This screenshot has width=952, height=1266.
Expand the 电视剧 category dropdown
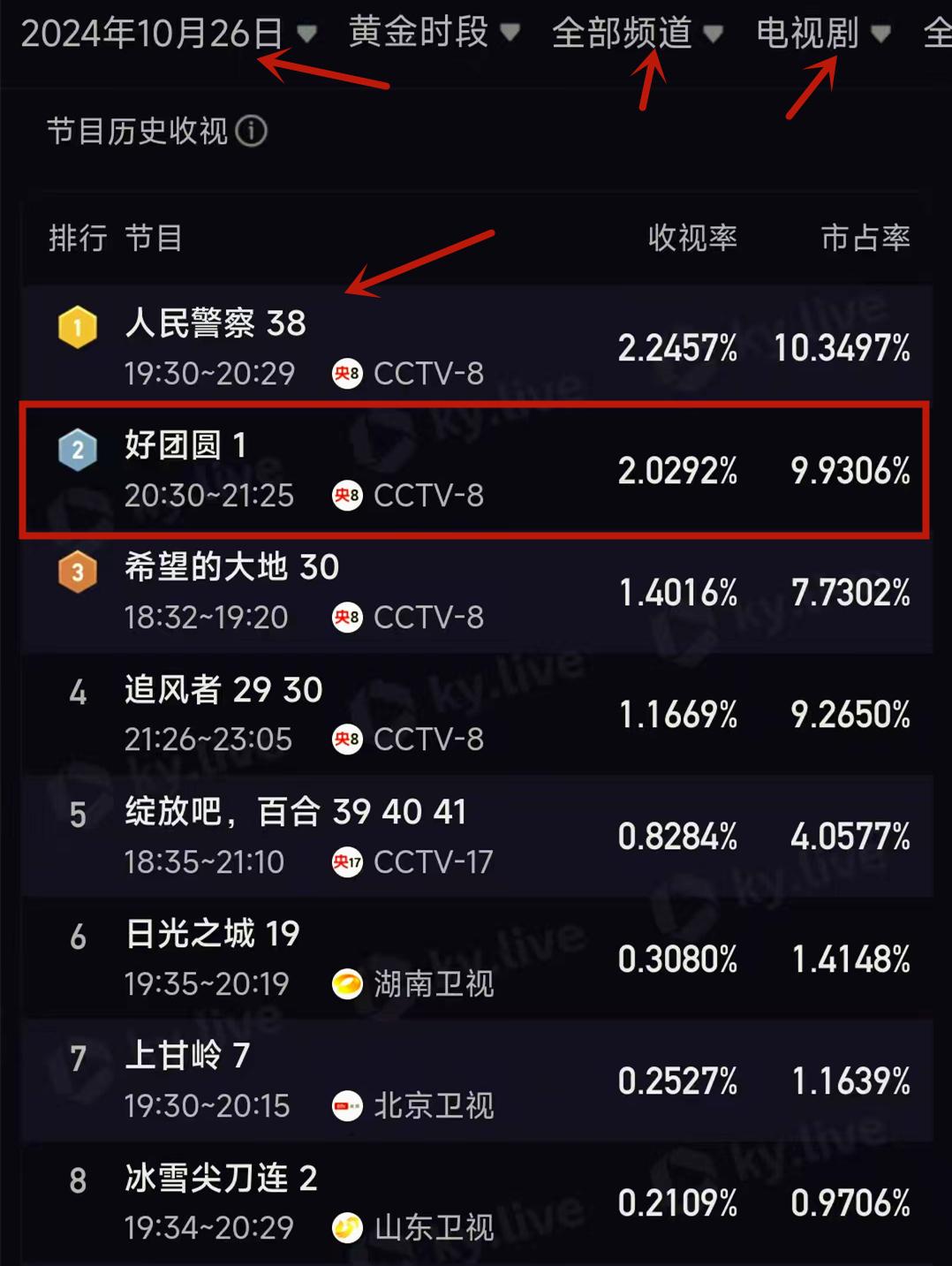tap(822, 34)
